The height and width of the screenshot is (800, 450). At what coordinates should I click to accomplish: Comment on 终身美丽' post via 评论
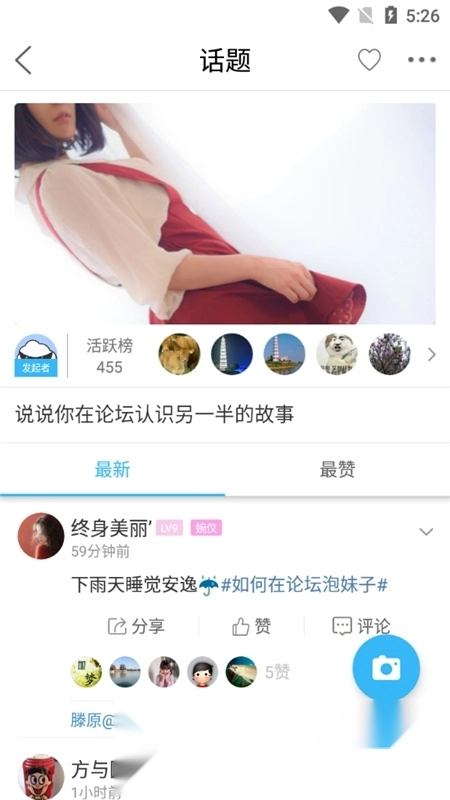(x=361, y=626)
